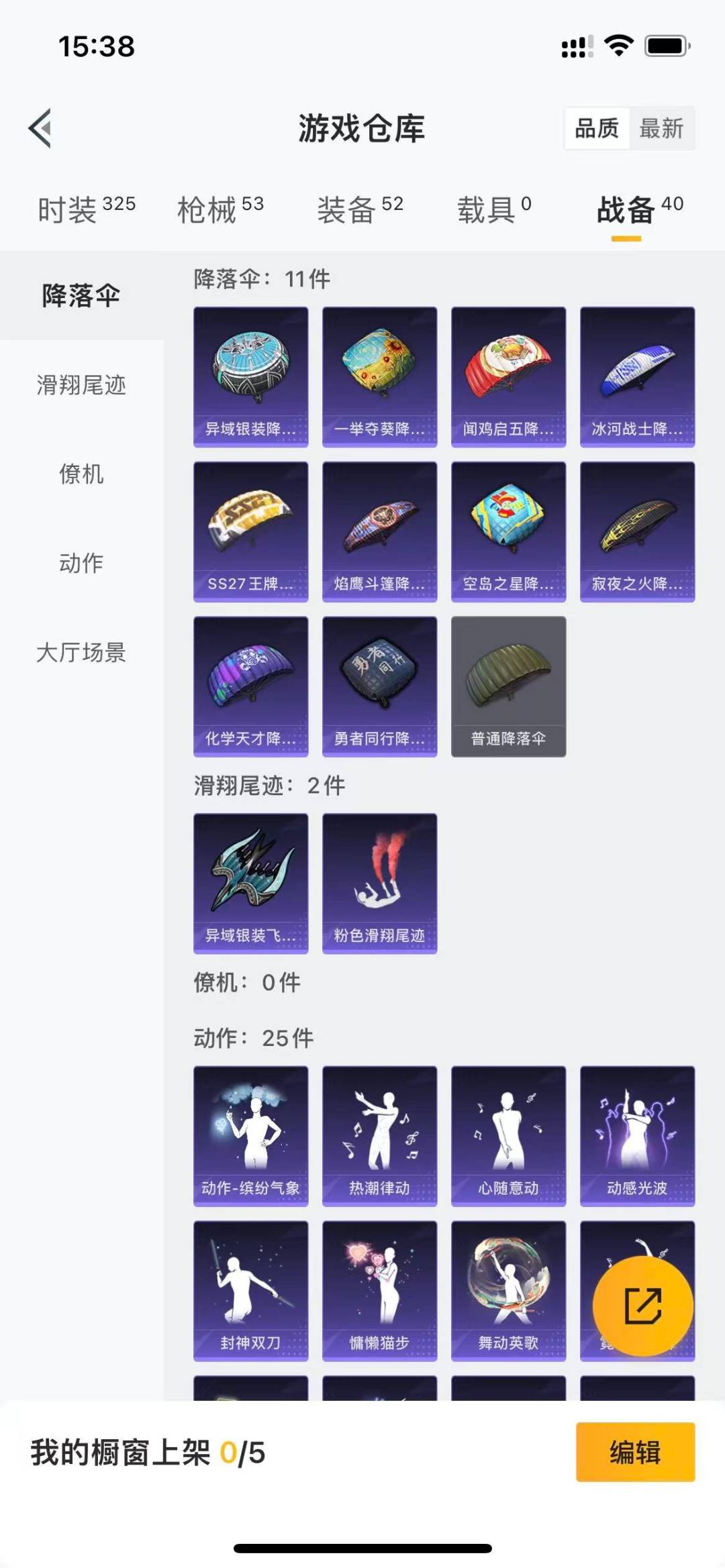
Task: Tap the 编辑 button
Action: 635,1452
